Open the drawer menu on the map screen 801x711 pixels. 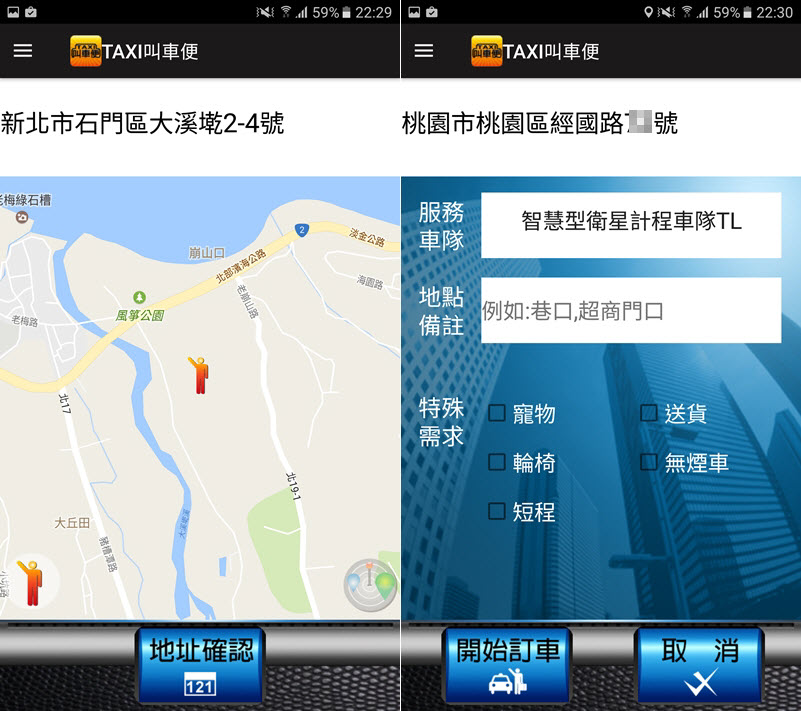[x=22, y=51]
